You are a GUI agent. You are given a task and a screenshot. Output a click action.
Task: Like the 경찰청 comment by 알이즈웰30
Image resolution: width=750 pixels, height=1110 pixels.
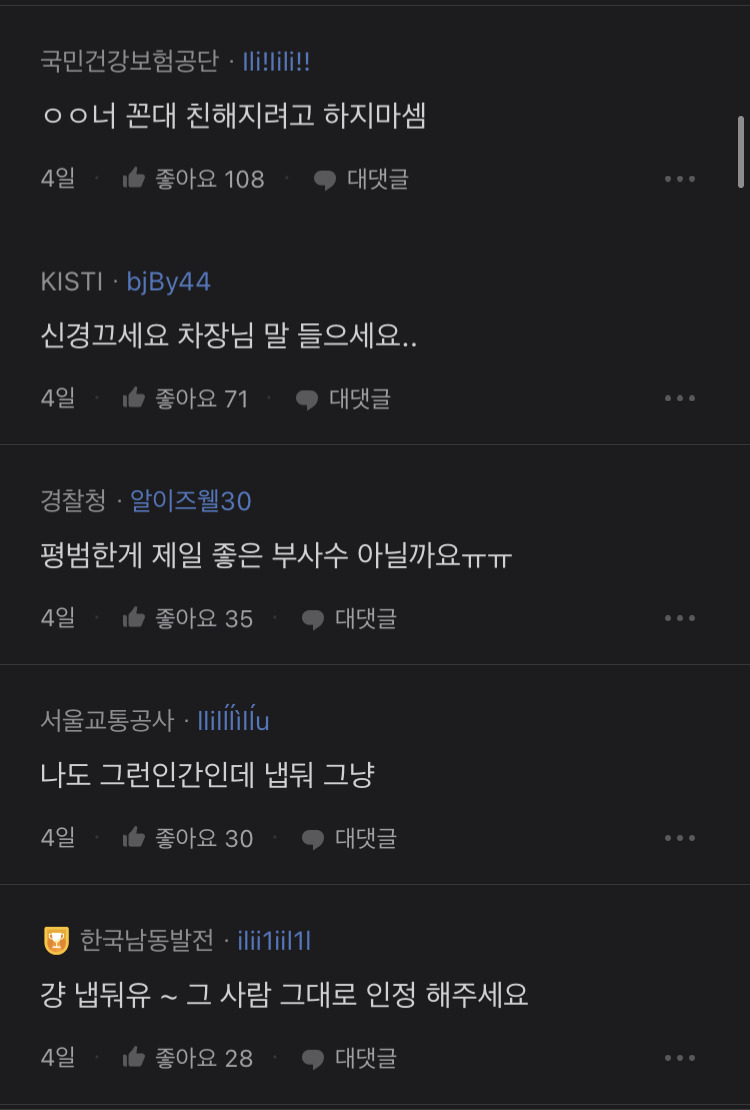click(187, 618)
